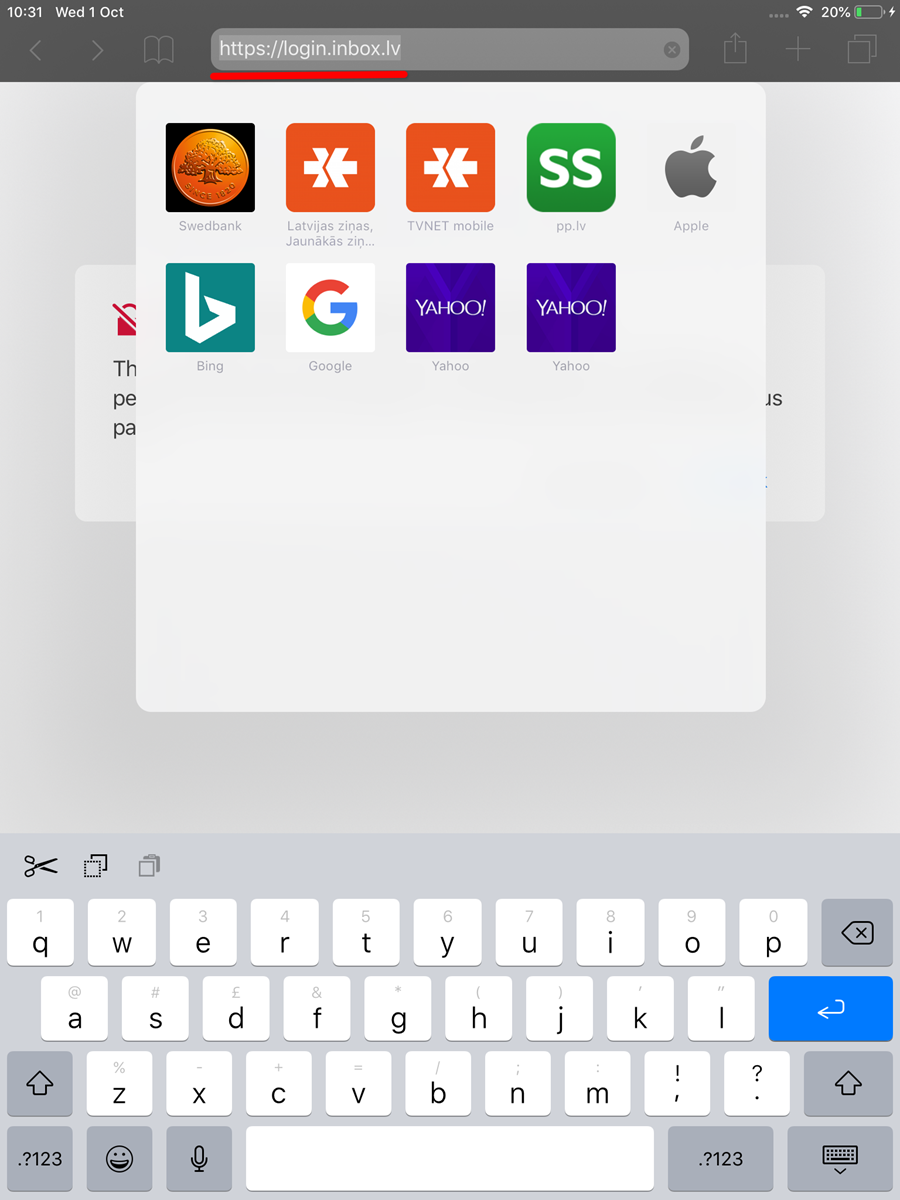Share the current page

pyautogui.click(x=735, y=49)
